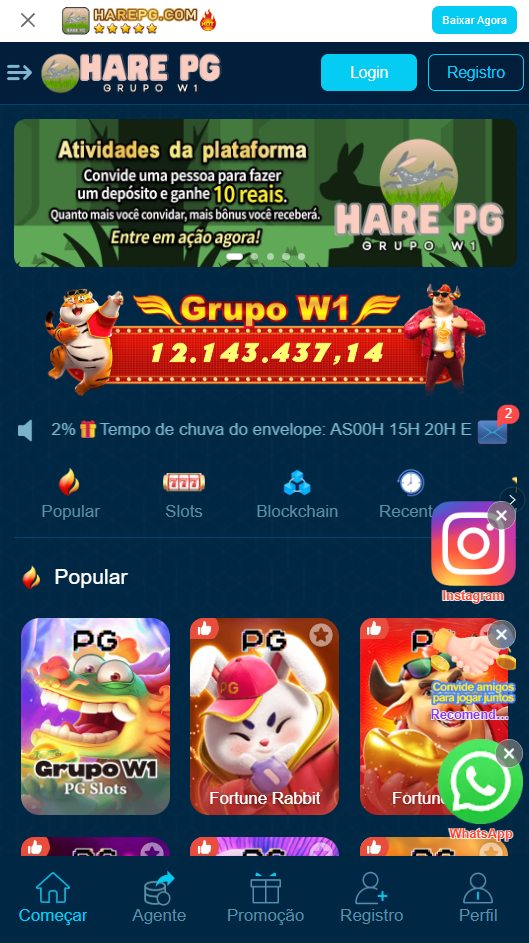529x943 pixels.
Task: Launch the Fortune Rabbit game
Action: 264,716
